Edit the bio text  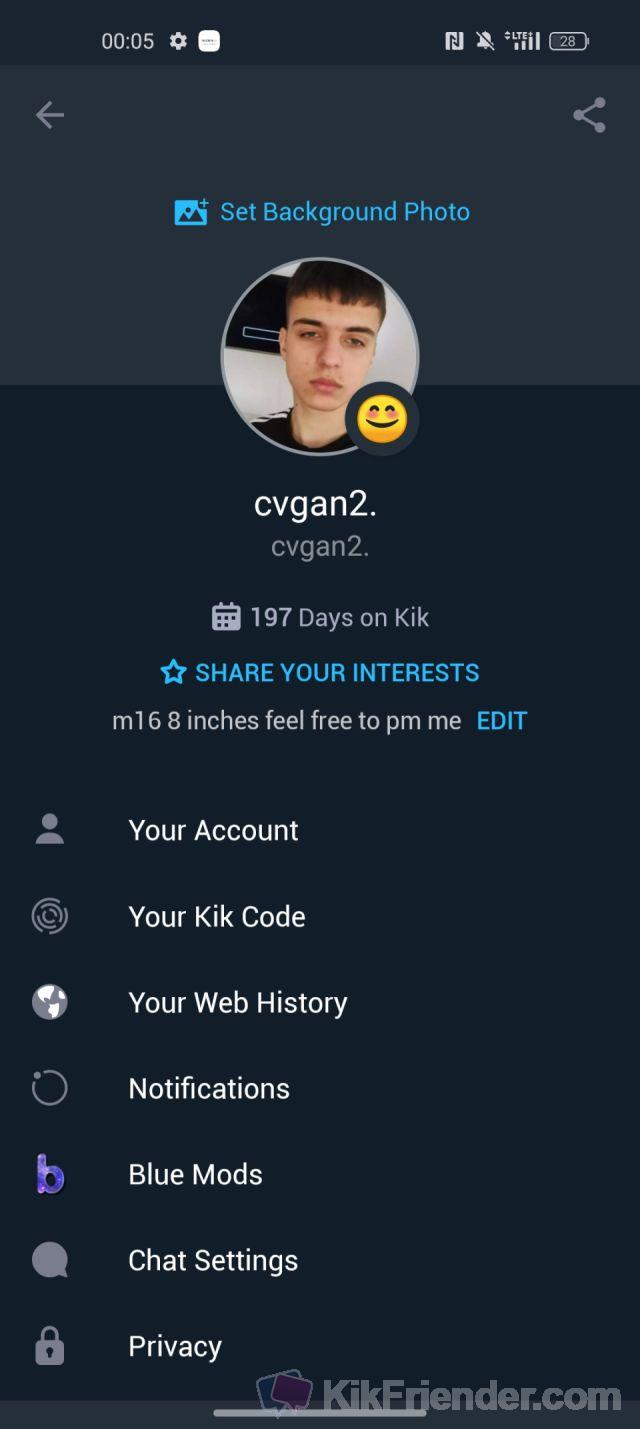click(501, 721)
